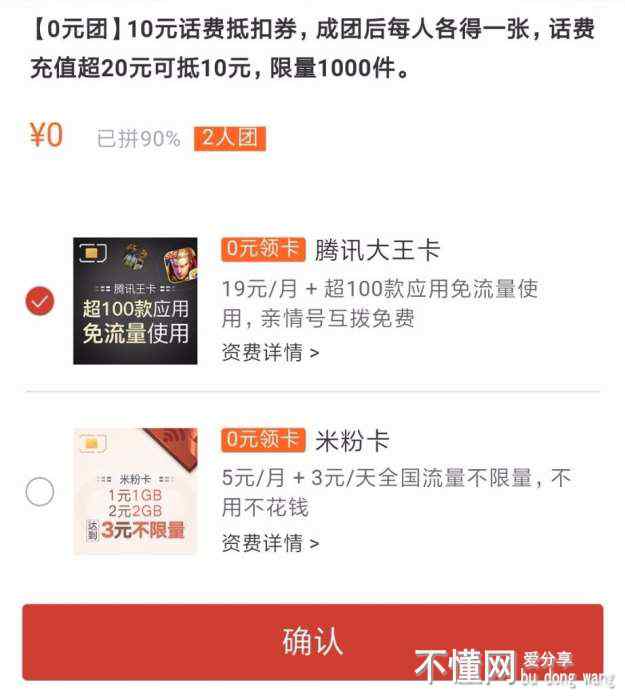The height and width of the screenshot is (700, 625).
Task: Select the 米粉卡 radio option
Action: (40, 492)
